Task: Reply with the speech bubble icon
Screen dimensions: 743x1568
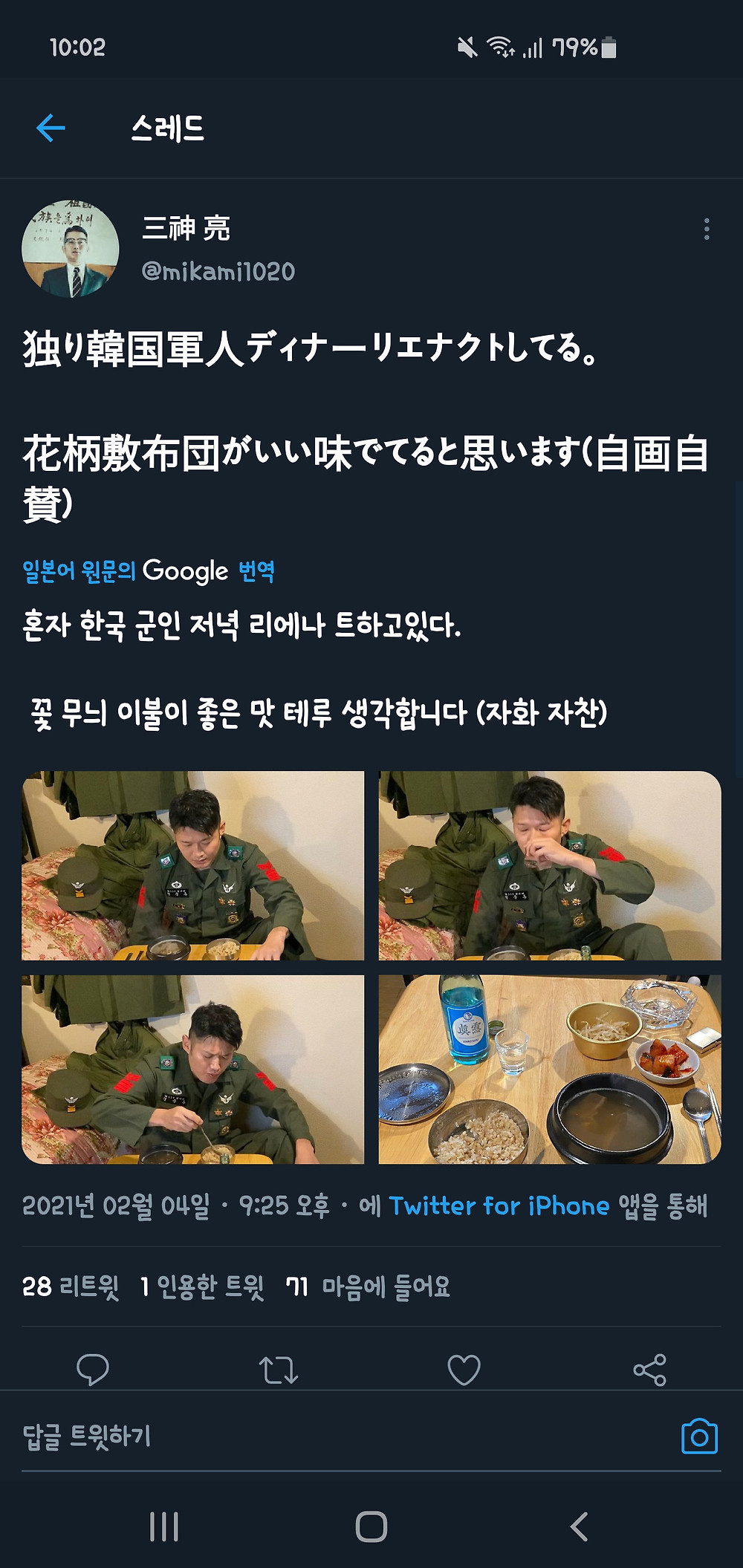Action: tap(93, 1370)
